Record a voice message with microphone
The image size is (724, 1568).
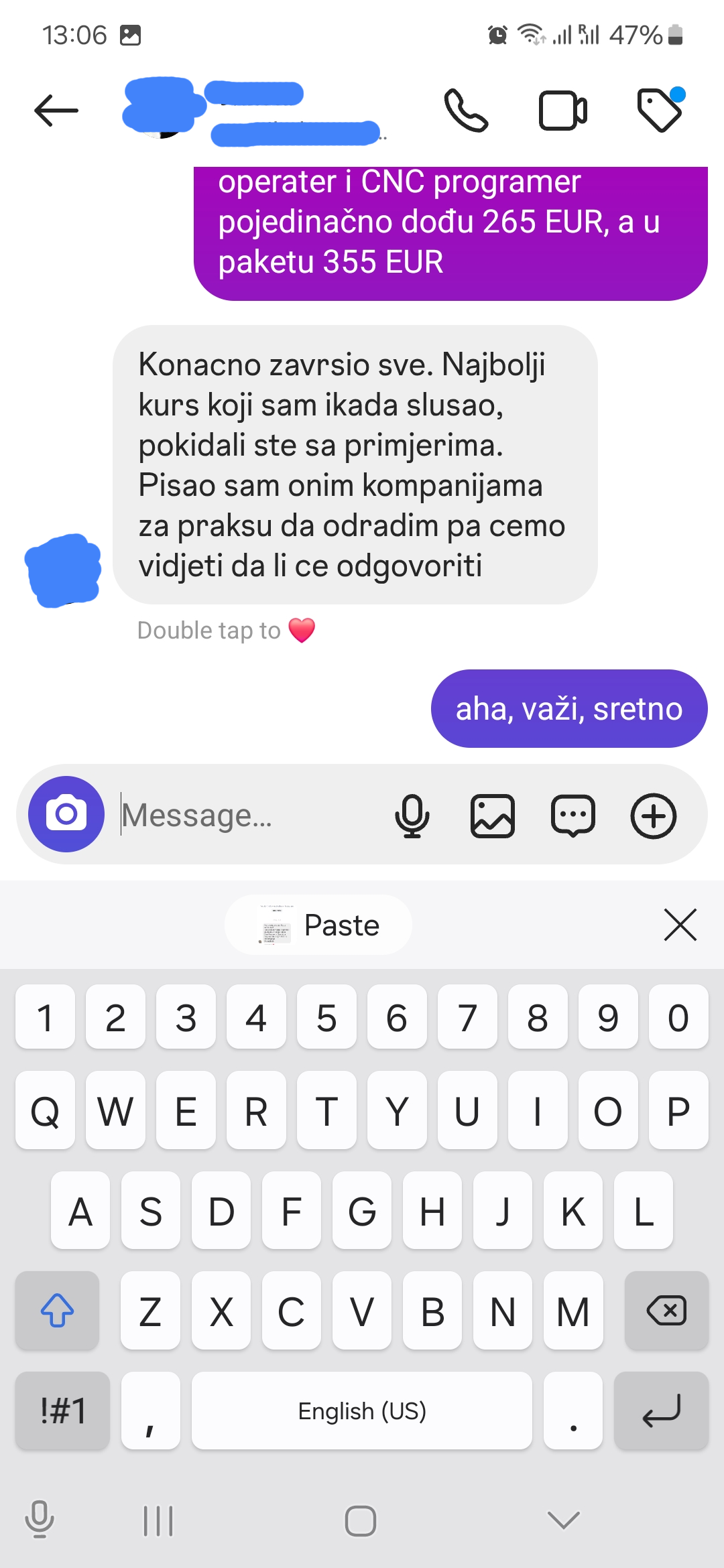pos(412,815)
